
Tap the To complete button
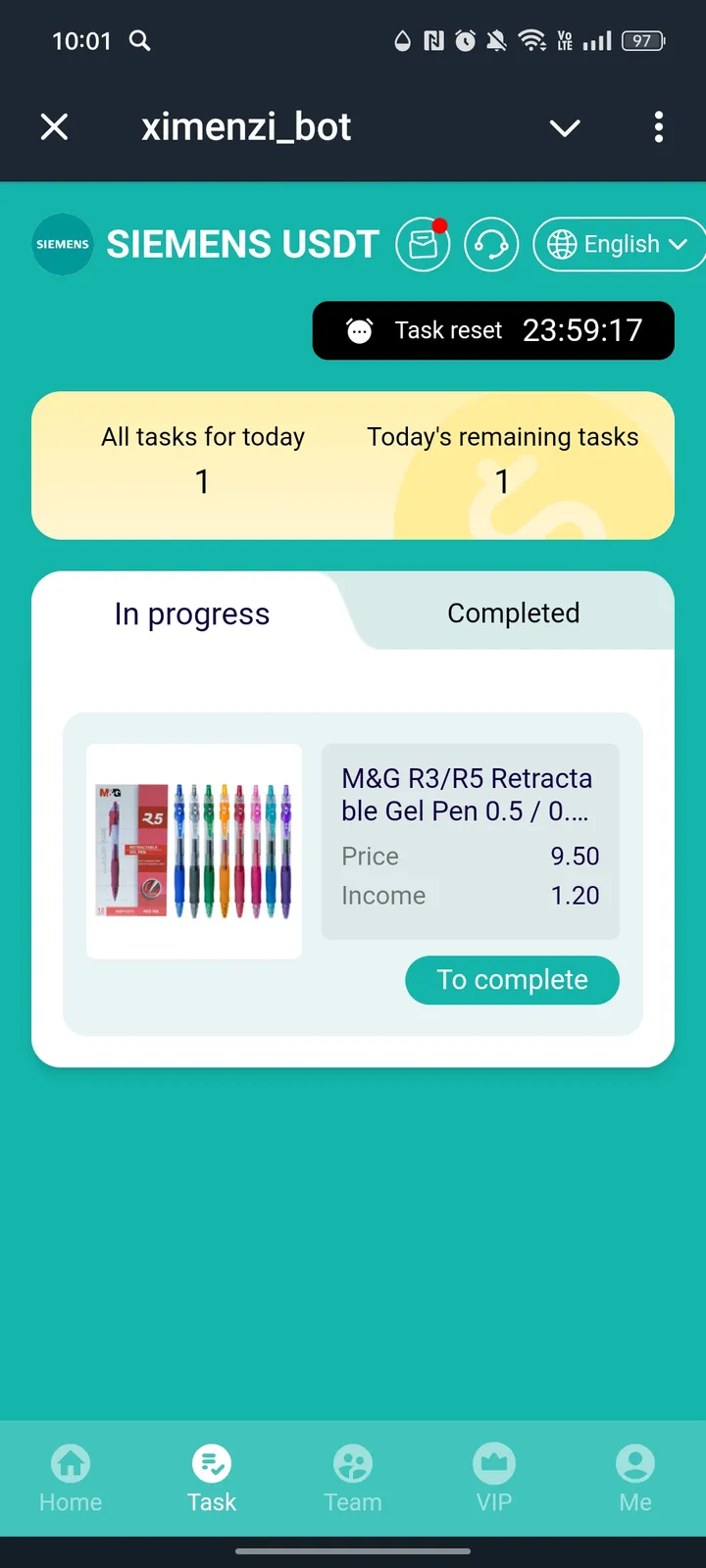click(x=512, y=980)
